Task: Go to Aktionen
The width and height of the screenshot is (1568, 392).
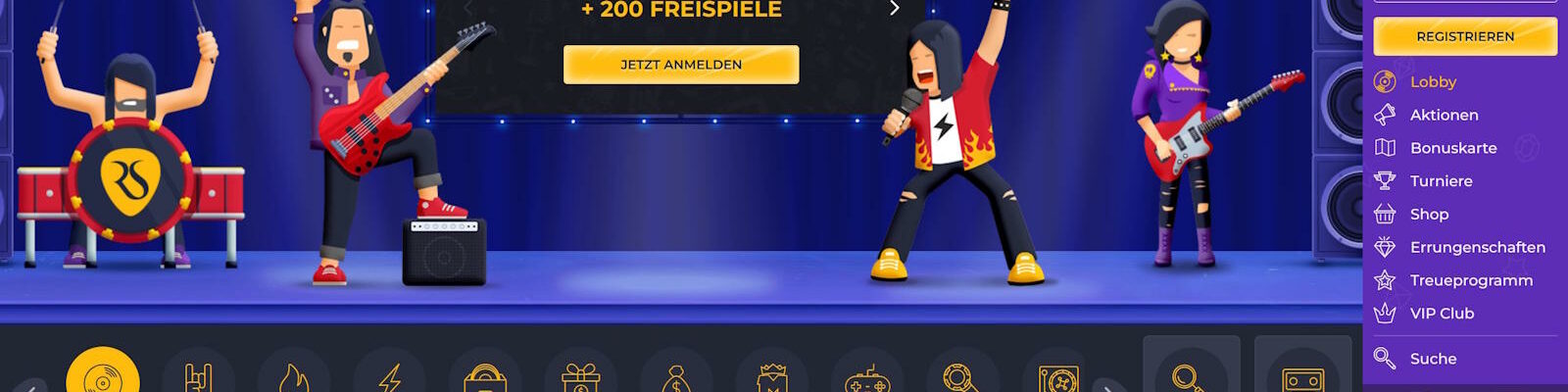Action: click(1444, 116)
